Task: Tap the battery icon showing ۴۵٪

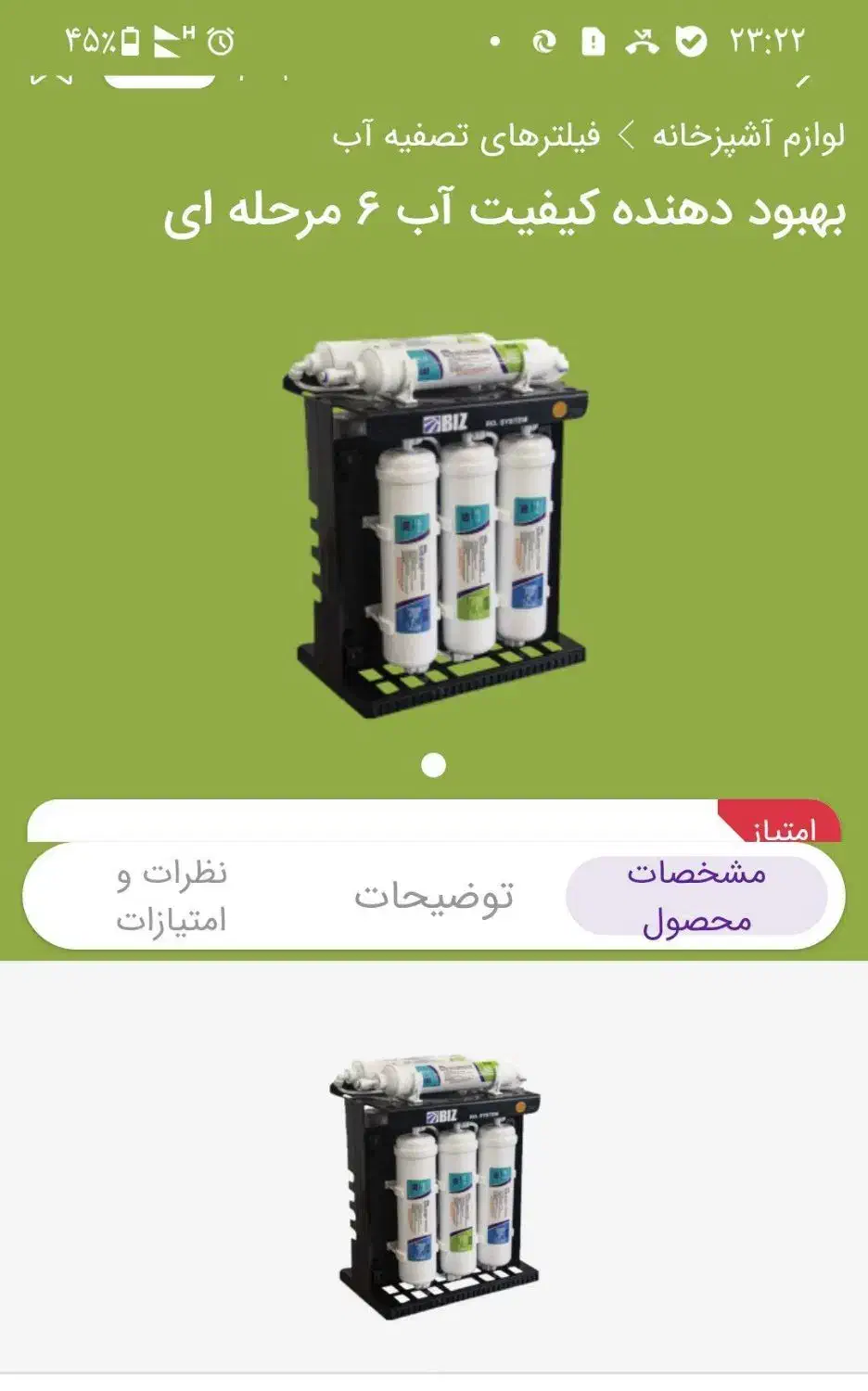Action: coord(132,39)
